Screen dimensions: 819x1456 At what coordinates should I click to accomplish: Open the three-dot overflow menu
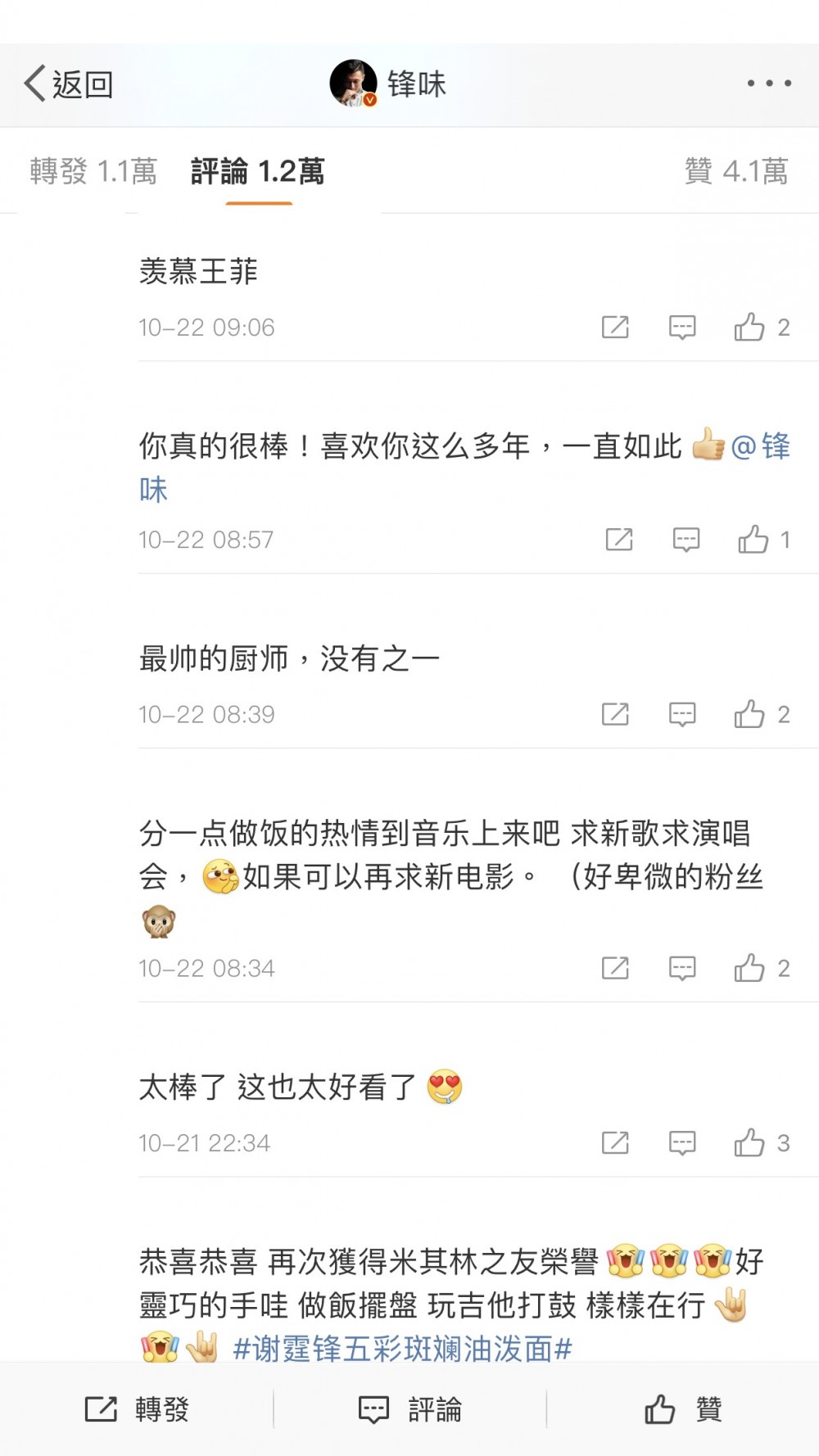tap(769, 84)
